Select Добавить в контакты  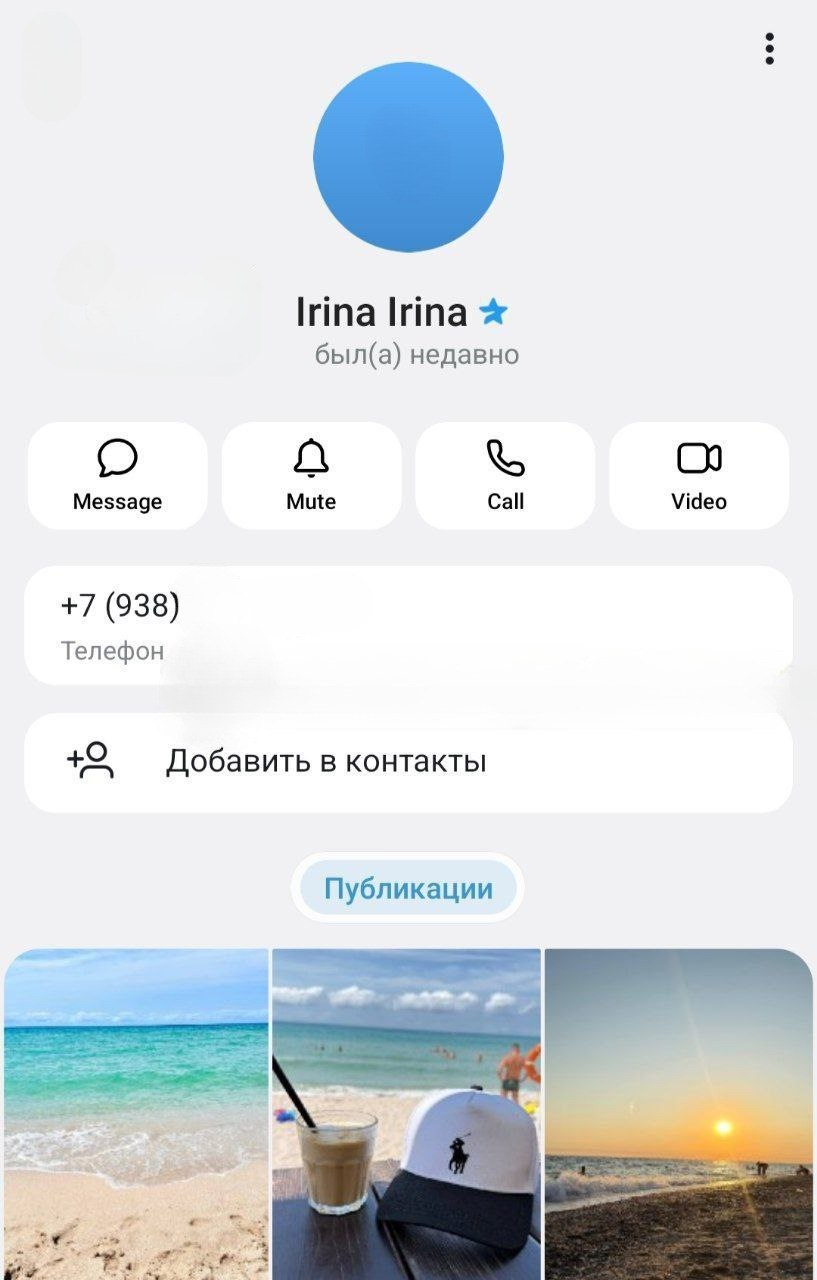coord(408,762)
